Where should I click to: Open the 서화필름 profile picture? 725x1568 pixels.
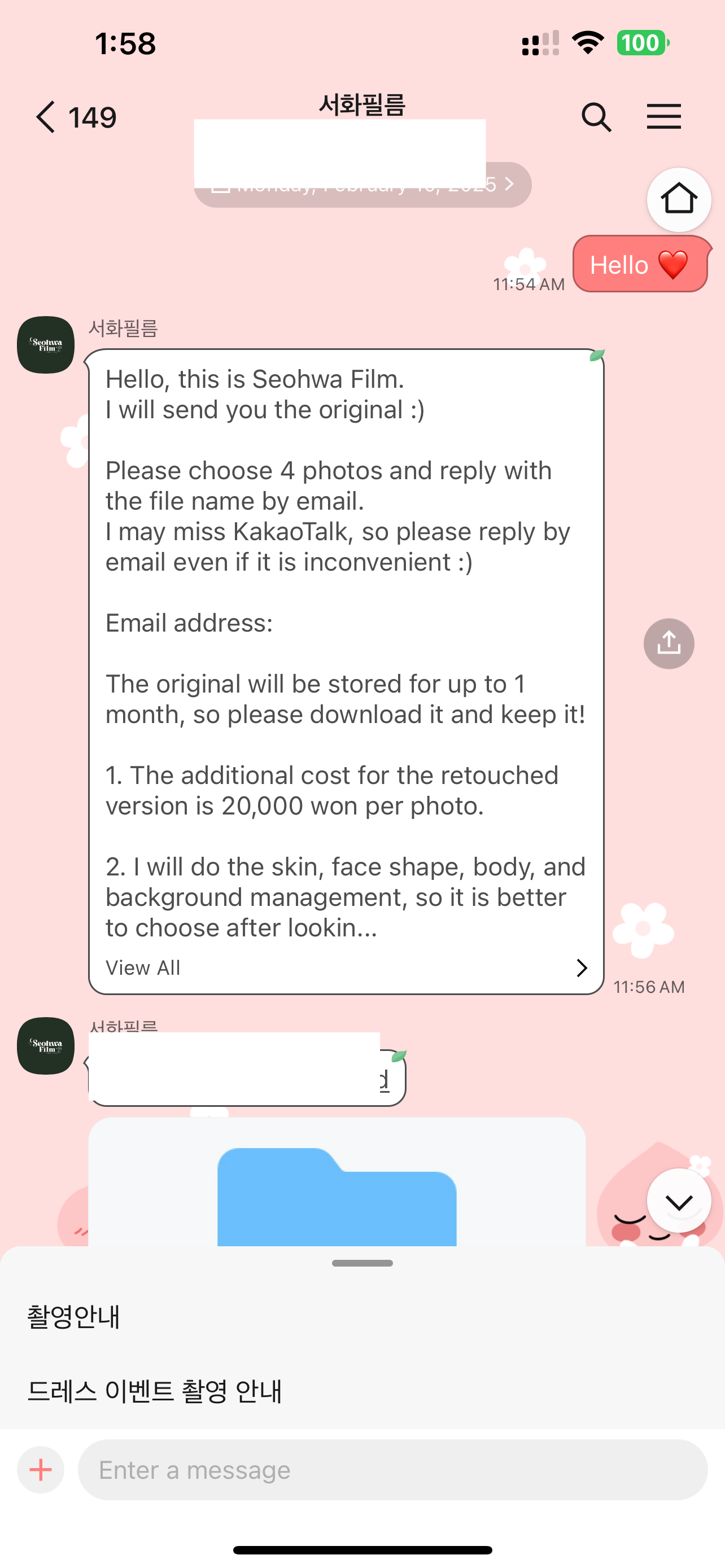tap(46, 344)
